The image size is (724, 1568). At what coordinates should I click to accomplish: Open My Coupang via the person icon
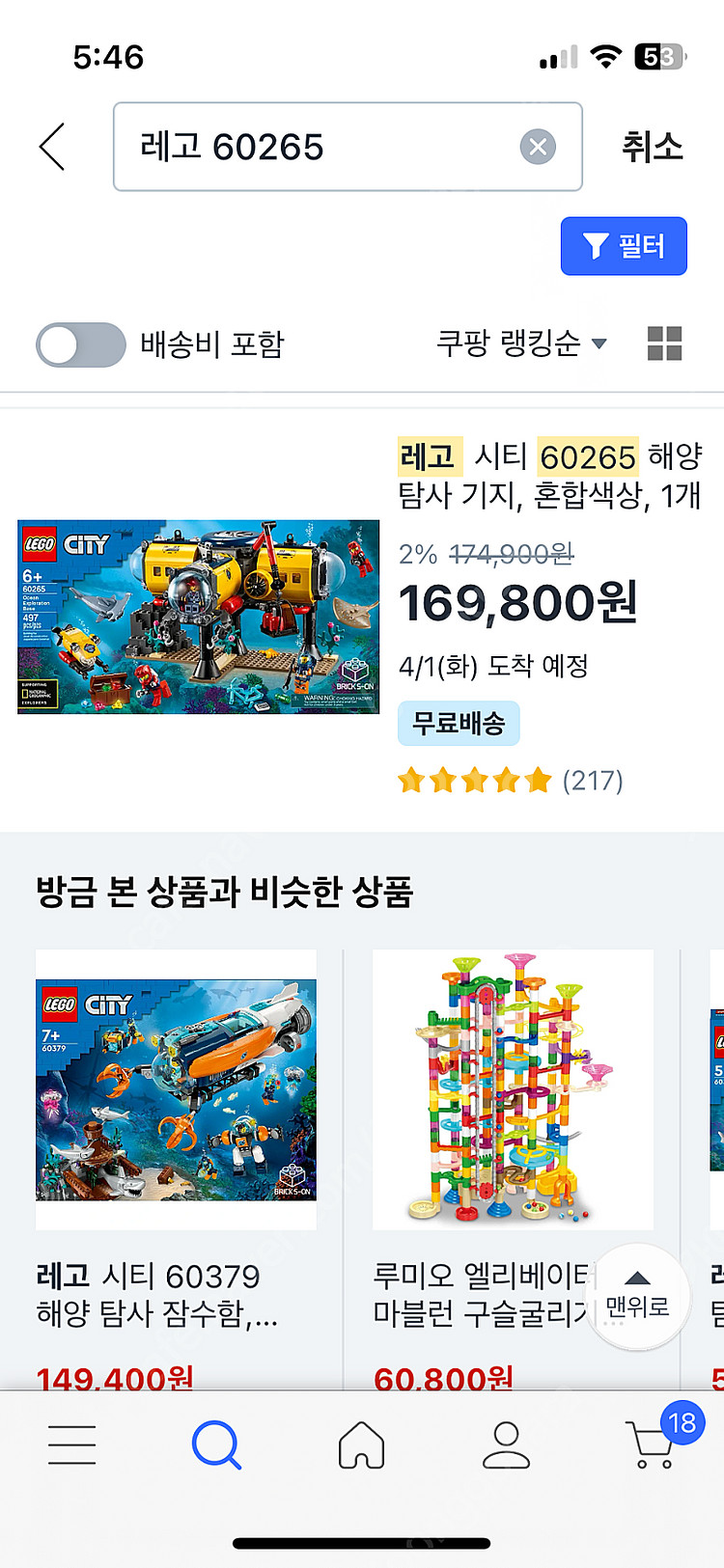506,1444
